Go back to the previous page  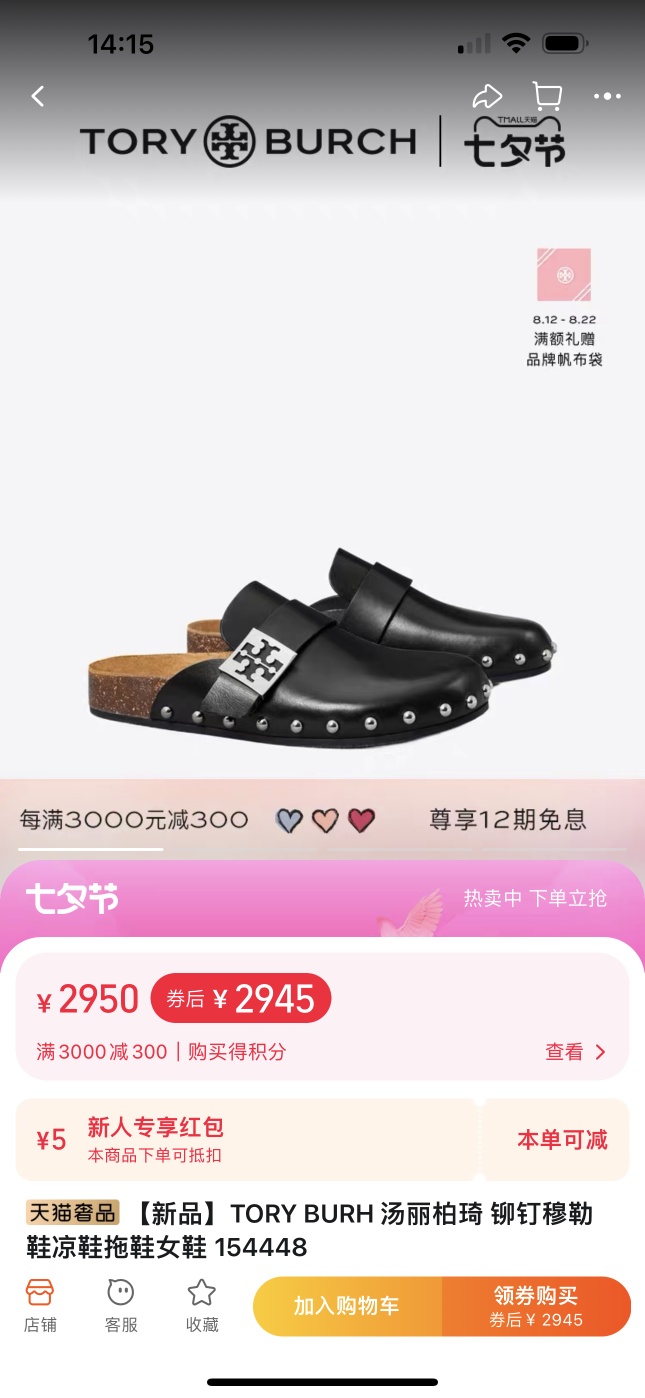pos(38,96)
